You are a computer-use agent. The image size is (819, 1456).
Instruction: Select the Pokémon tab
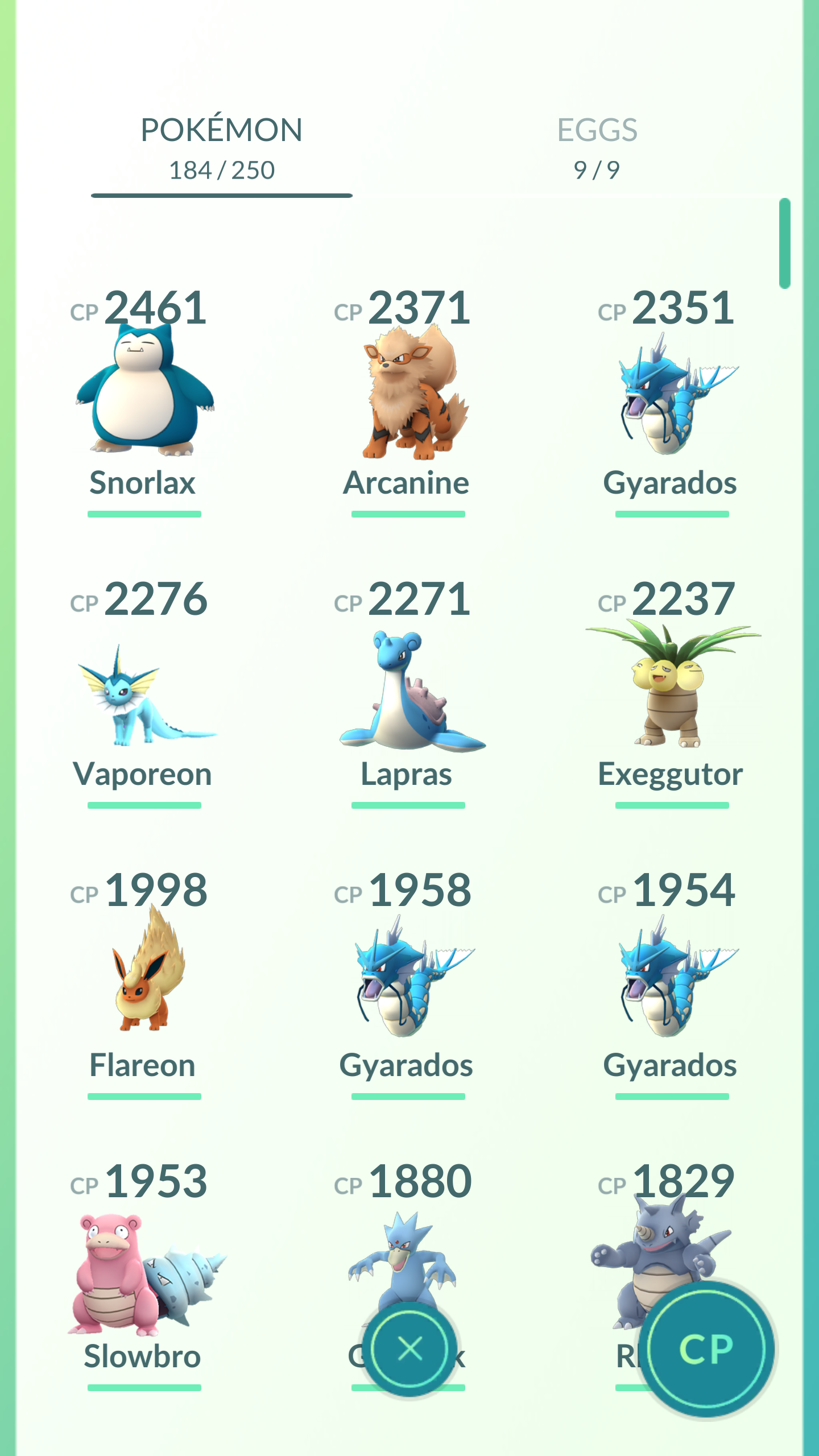click(x=222, y=148)
